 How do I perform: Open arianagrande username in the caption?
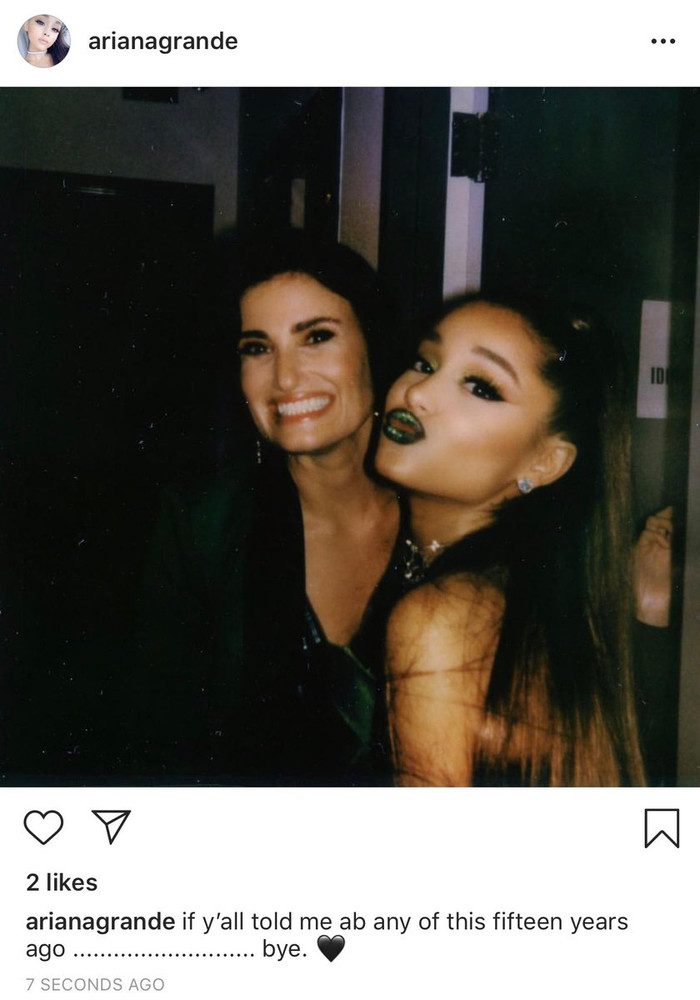pyautogui.click(x=100, y=922)
